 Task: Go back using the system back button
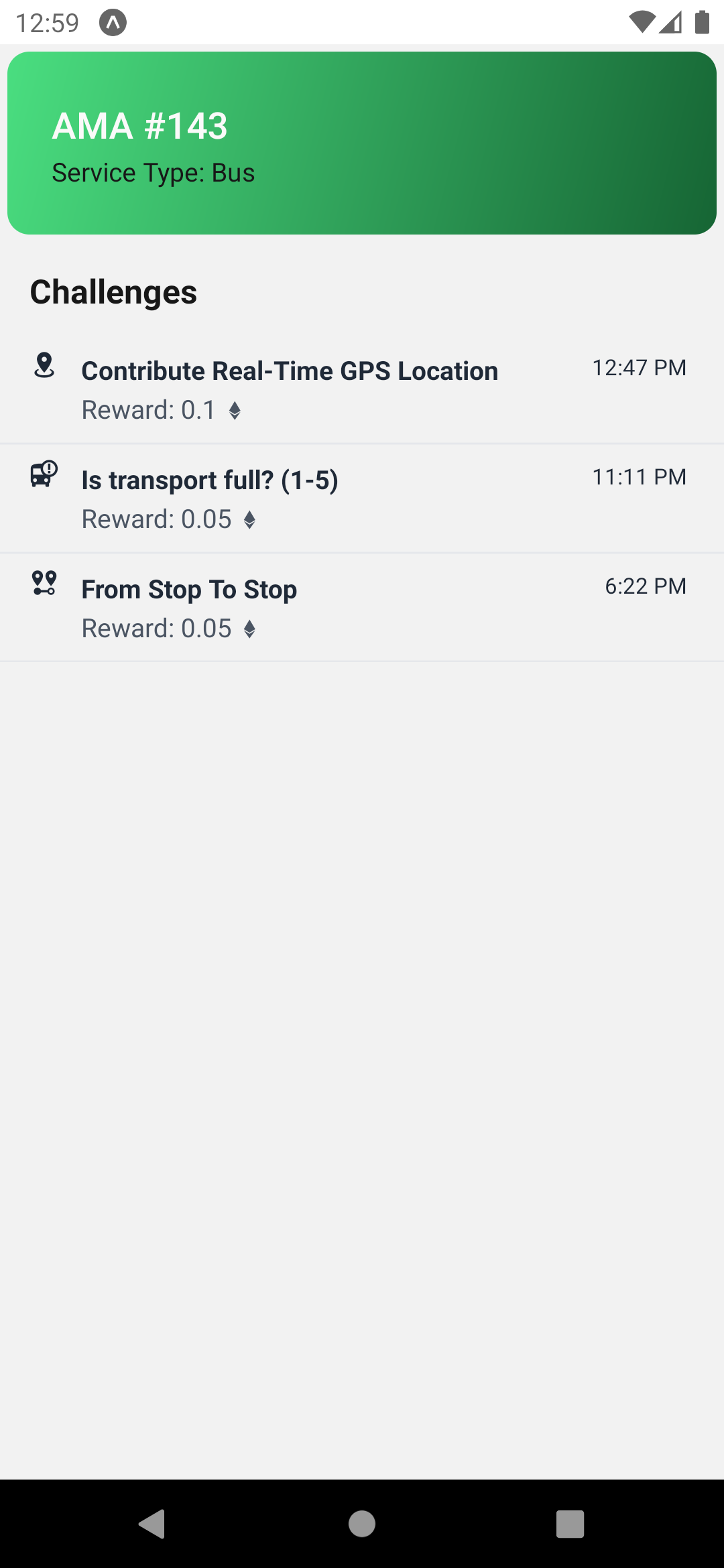tap(153, 1524)
